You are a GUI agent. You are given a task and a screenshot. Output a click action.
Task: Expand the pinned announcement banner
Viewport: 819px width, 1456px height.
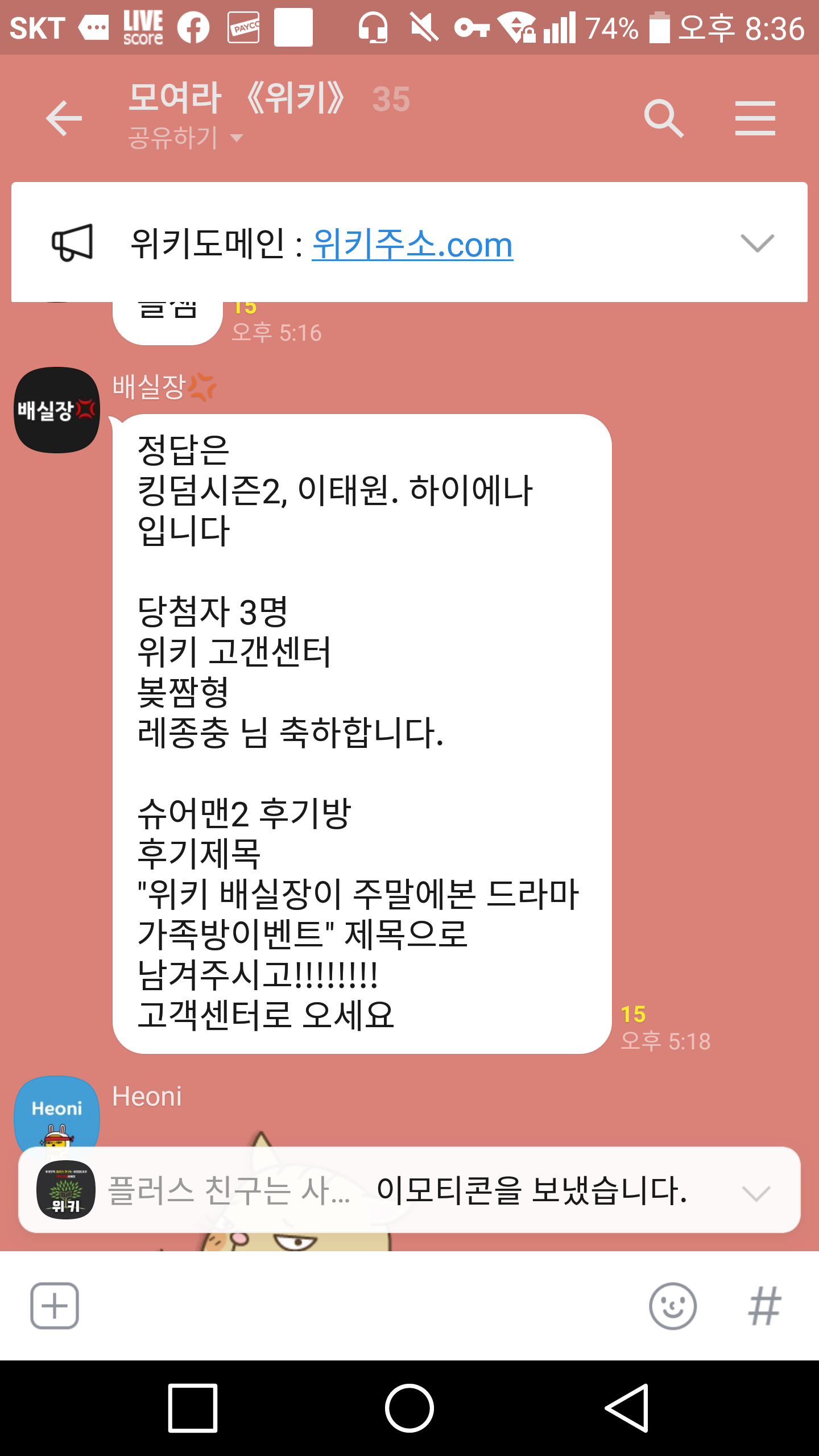point(757,243)
